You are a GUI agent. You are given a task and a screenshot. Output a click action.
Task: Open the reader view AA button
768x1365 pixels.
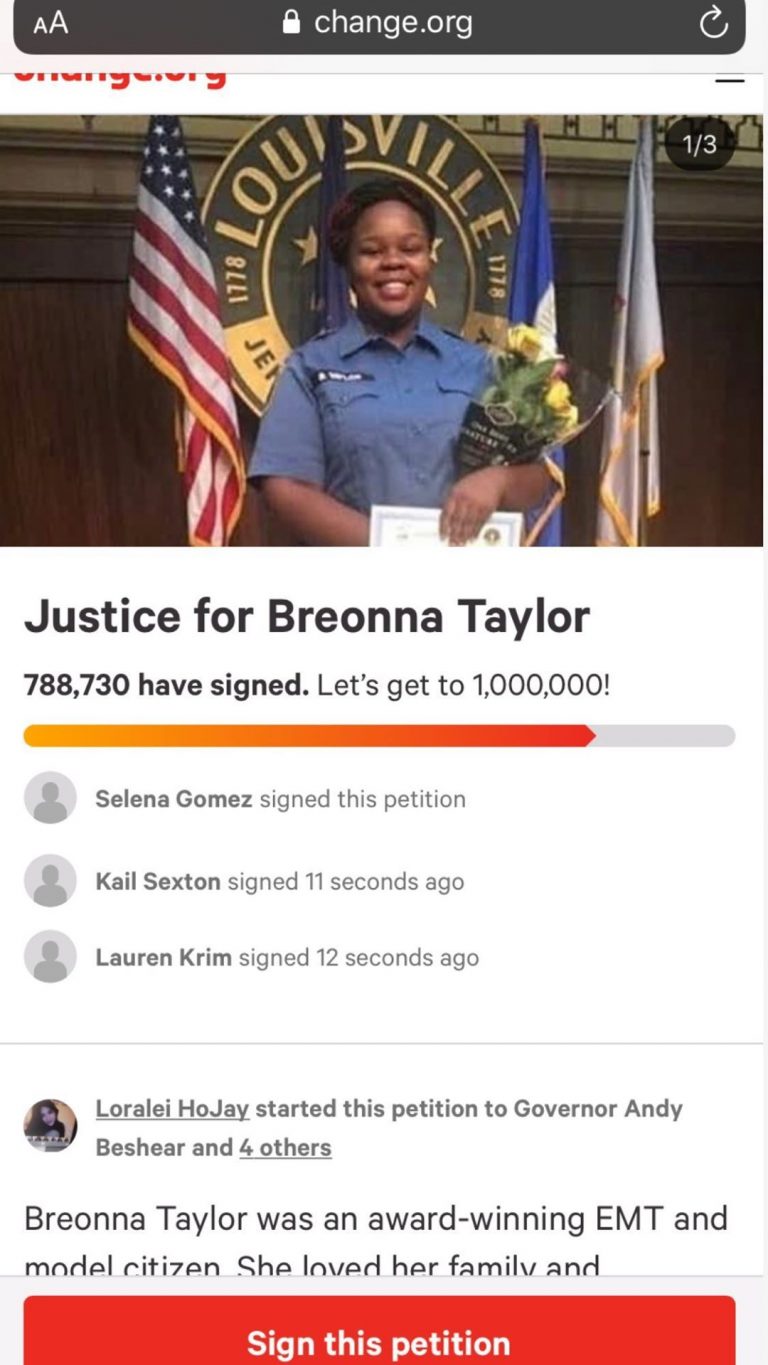click(50, 23)
